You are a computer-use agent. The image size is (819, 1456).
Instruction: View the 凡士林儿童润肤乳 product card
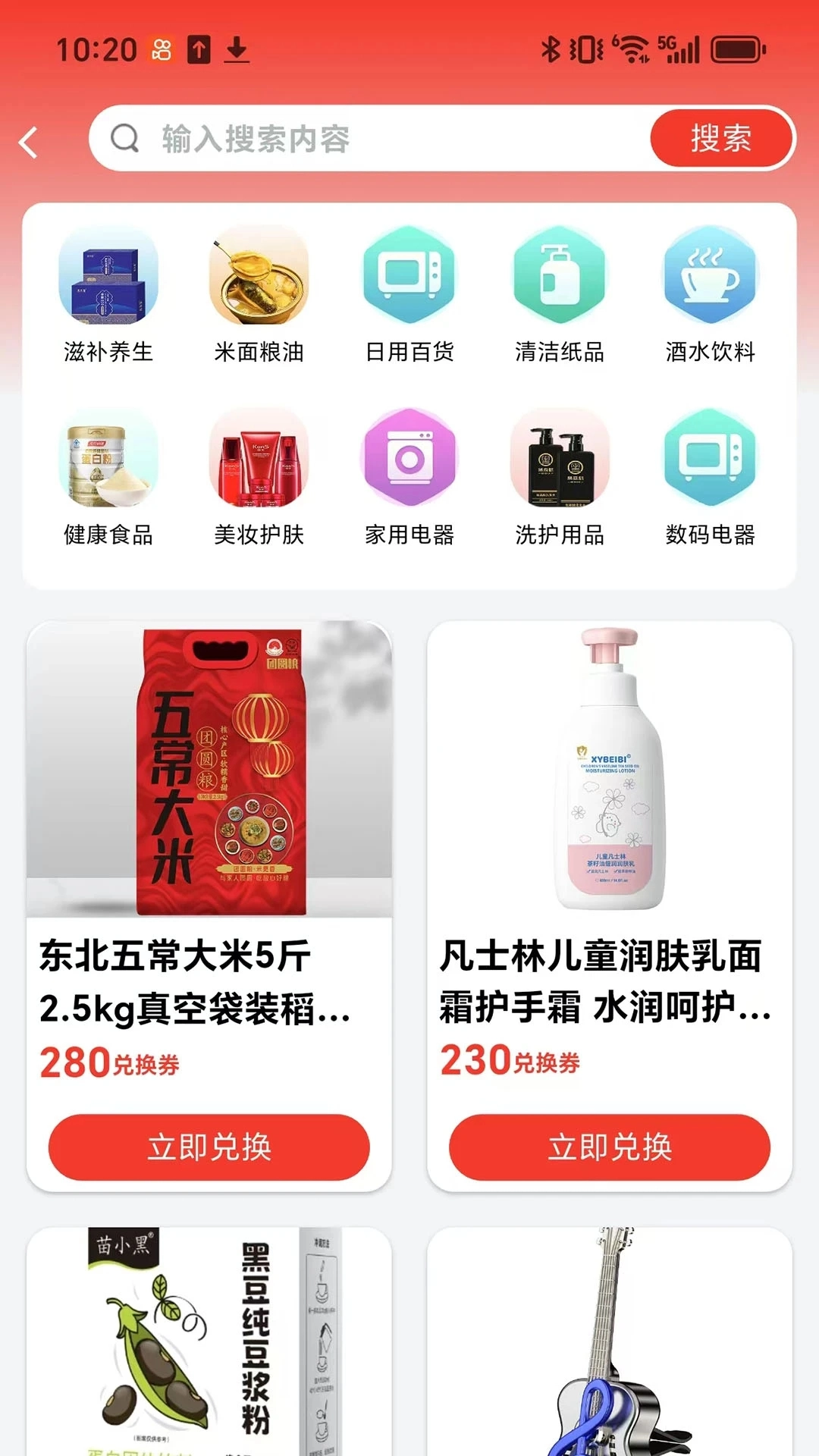(x=610, y=834)
